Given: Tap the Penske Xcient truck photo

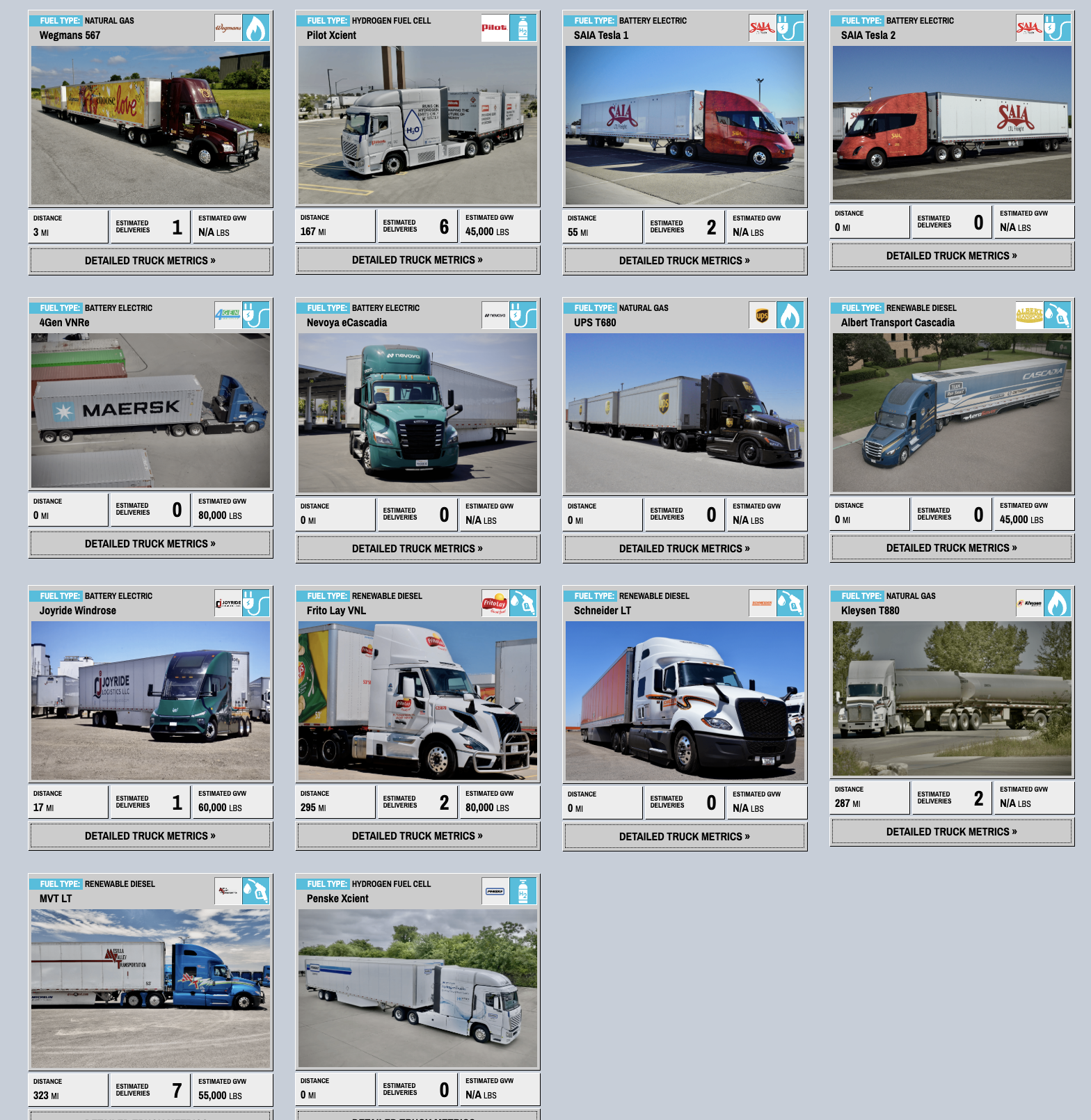Looking at the screenshot, I should (417, 988).
